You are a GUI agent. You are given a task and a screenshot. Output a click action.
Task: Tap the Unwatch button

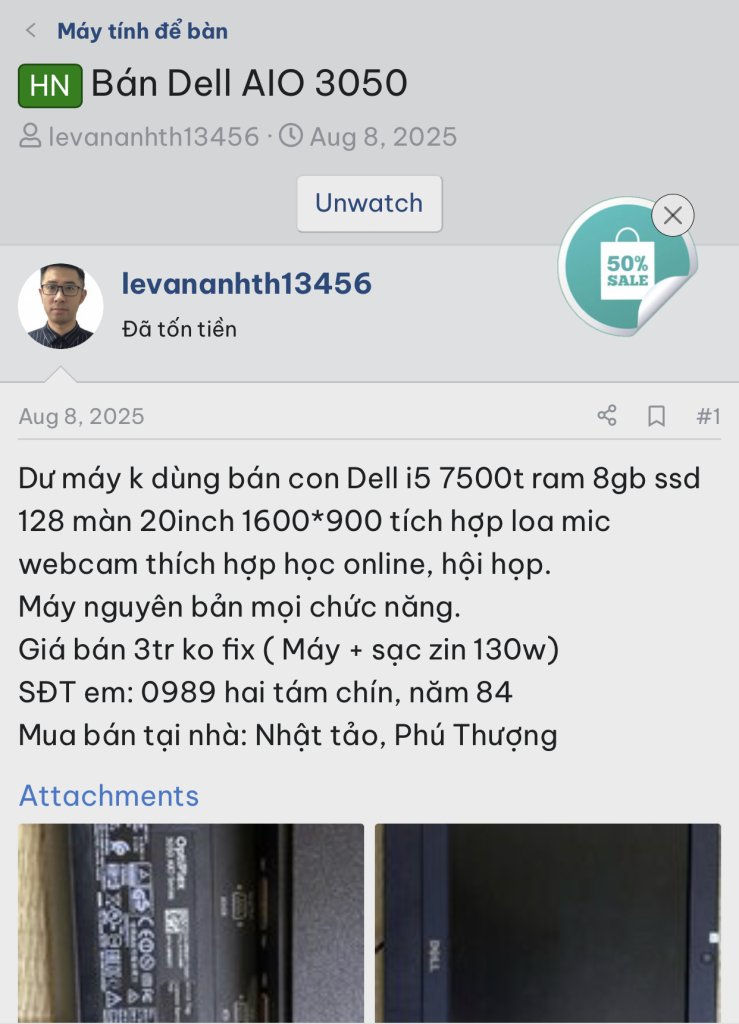coord(369,203)
